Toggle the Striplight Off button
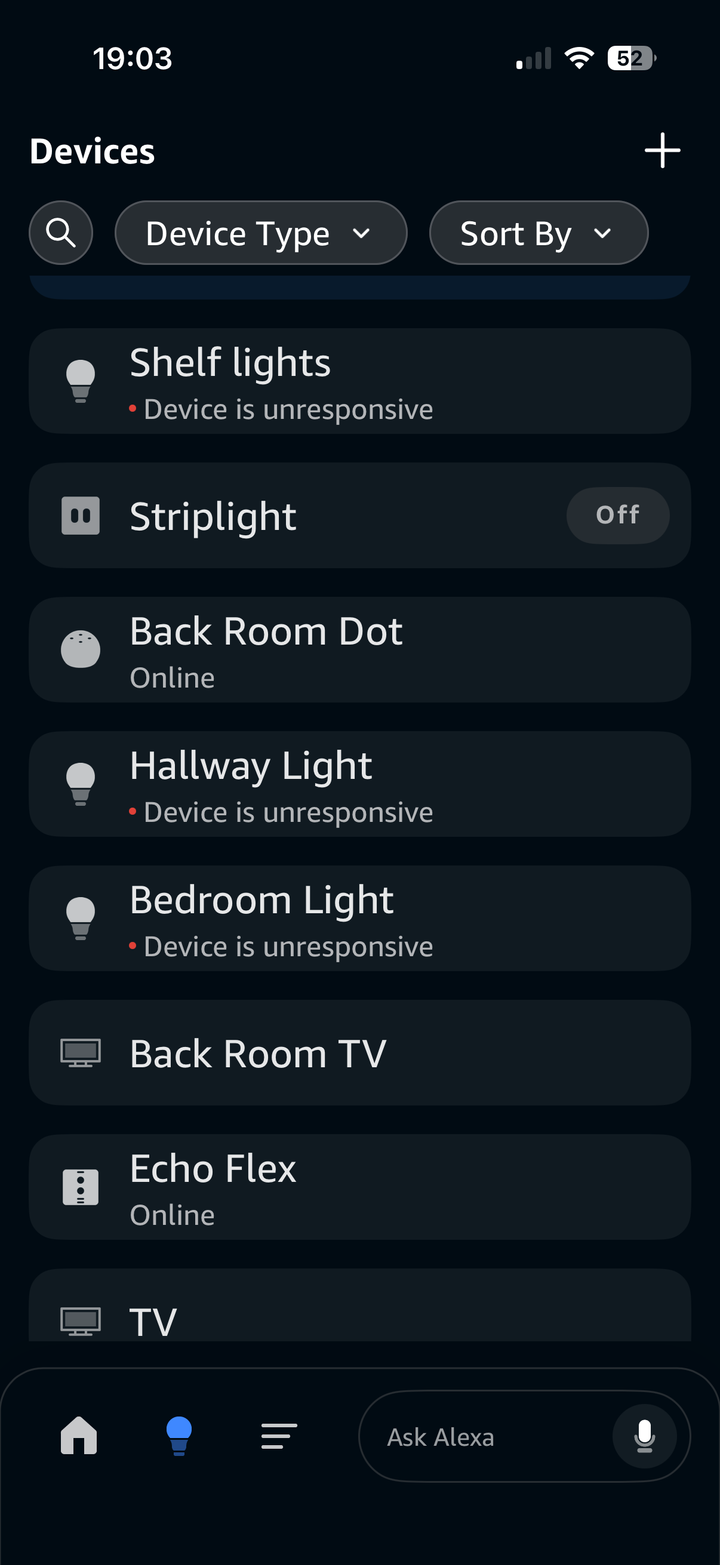Viewport: 720px width, 1565px height. pyautogui.click(x=617, y=515)
